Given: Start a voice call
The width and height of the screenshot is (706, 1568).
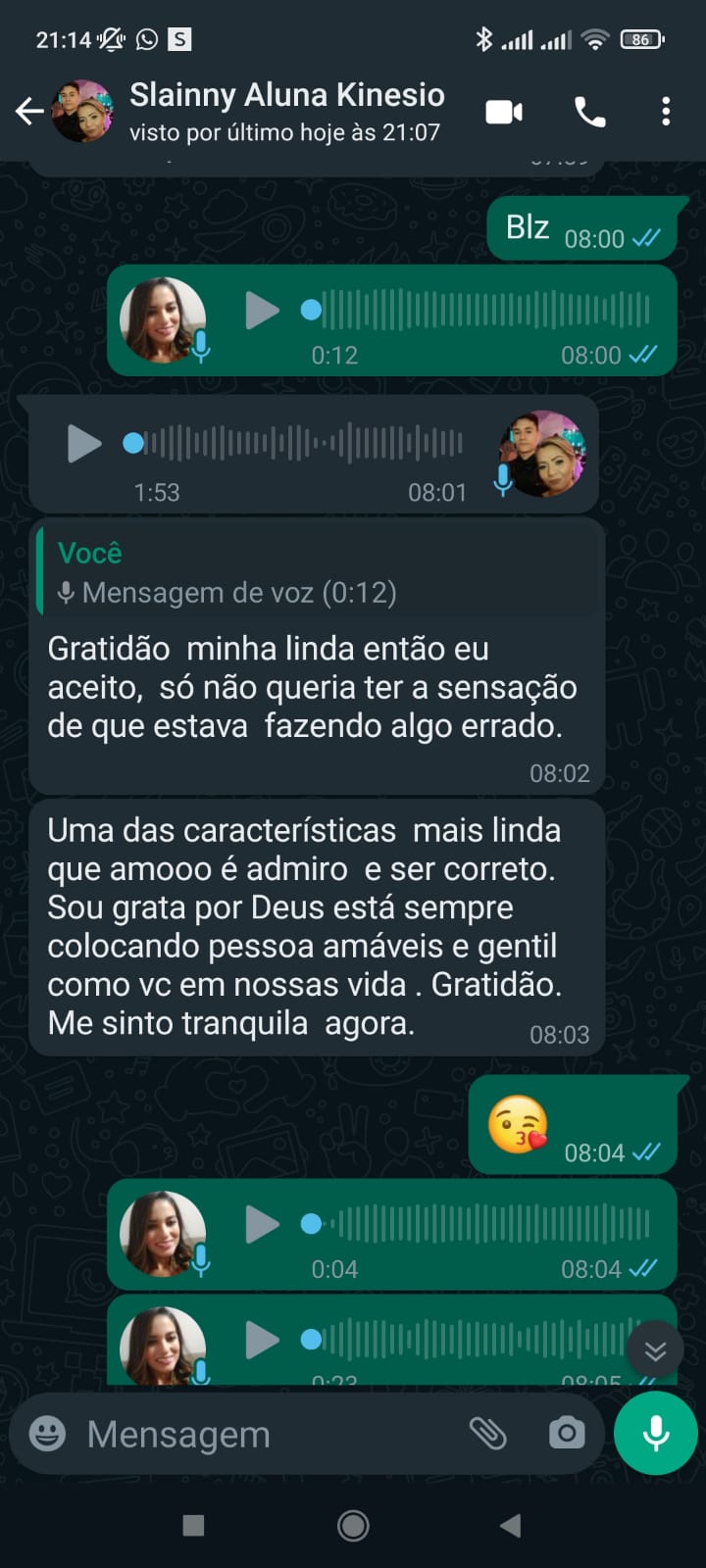Looking at the screenshot, I should [589, 112].
